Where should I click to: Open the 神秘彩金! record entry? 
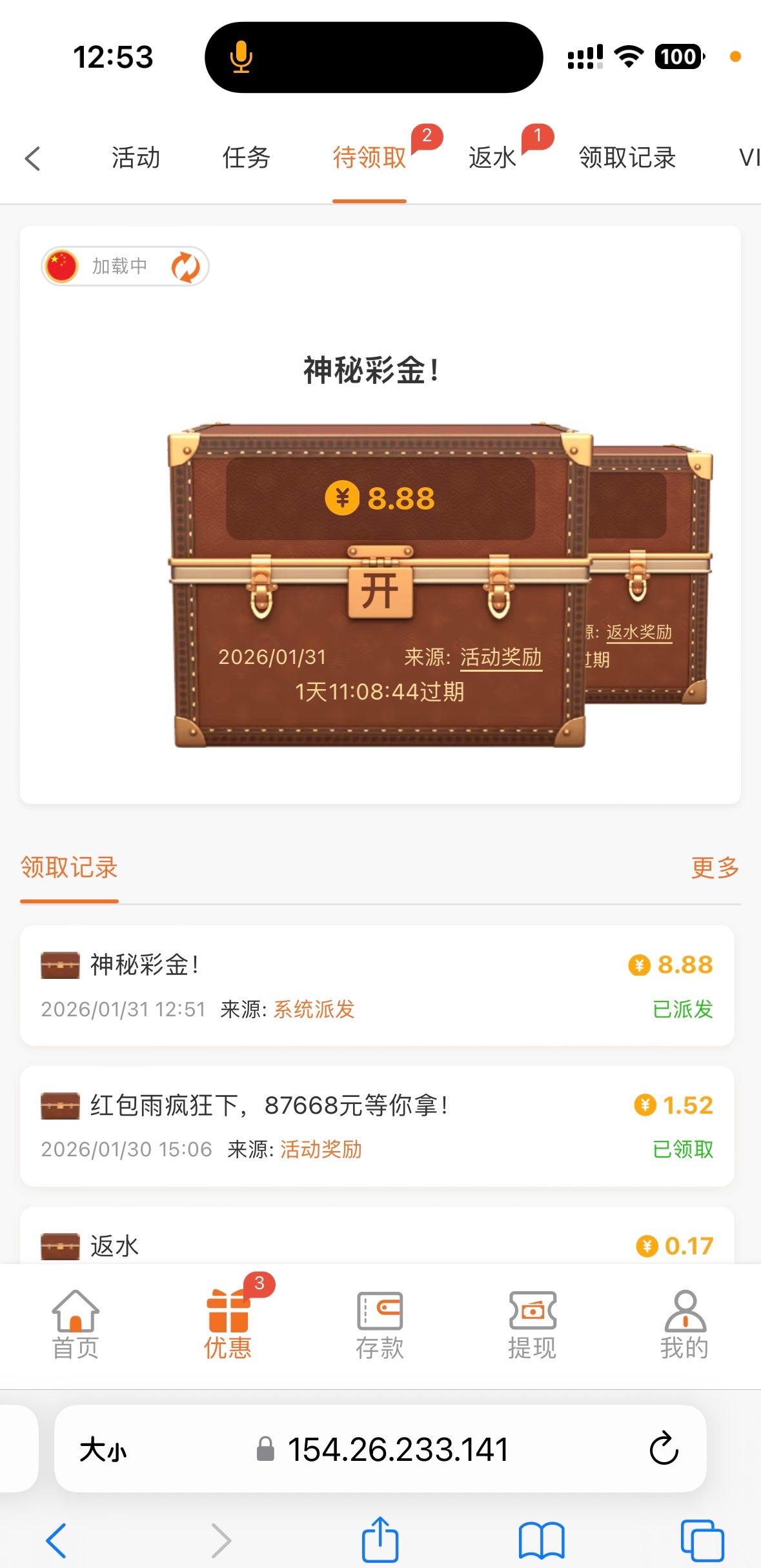377,985
